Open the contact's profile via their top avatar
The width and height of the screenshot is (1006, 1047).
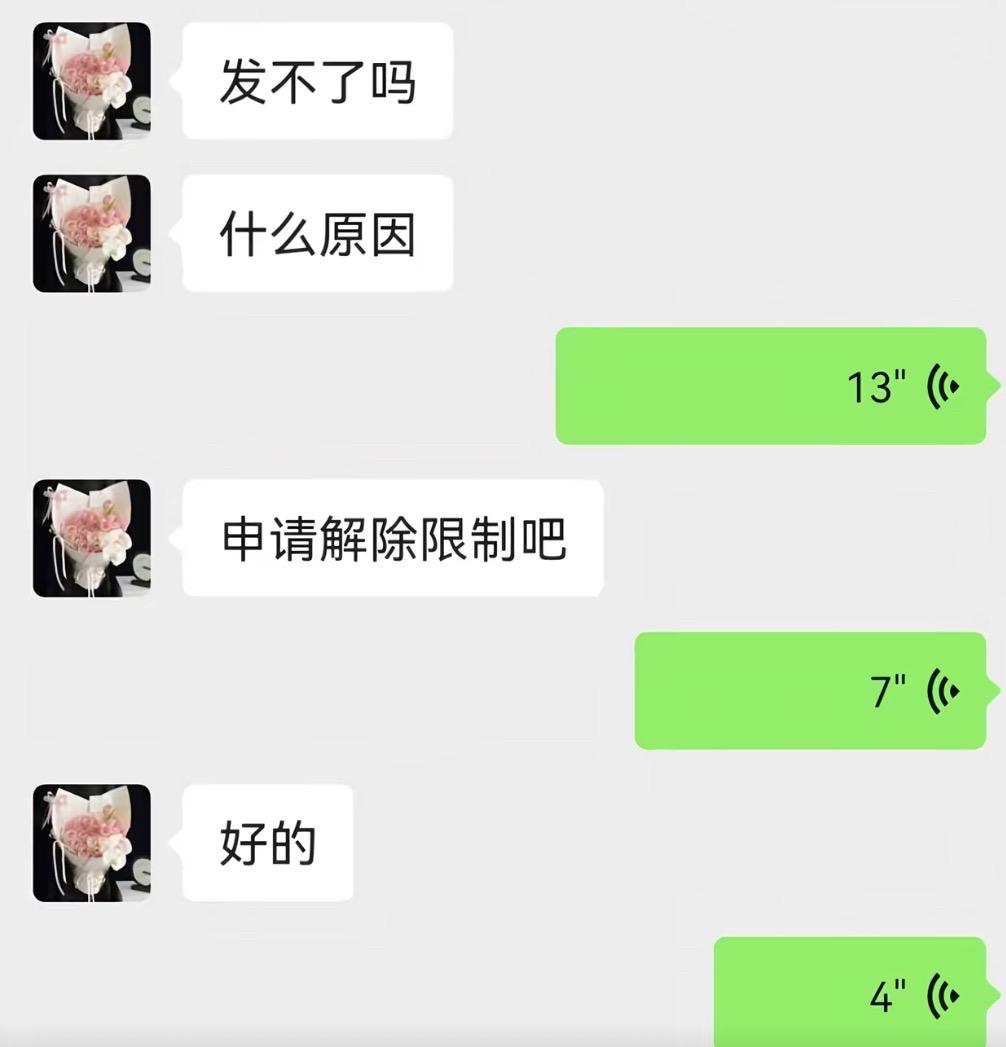(90, 80)
